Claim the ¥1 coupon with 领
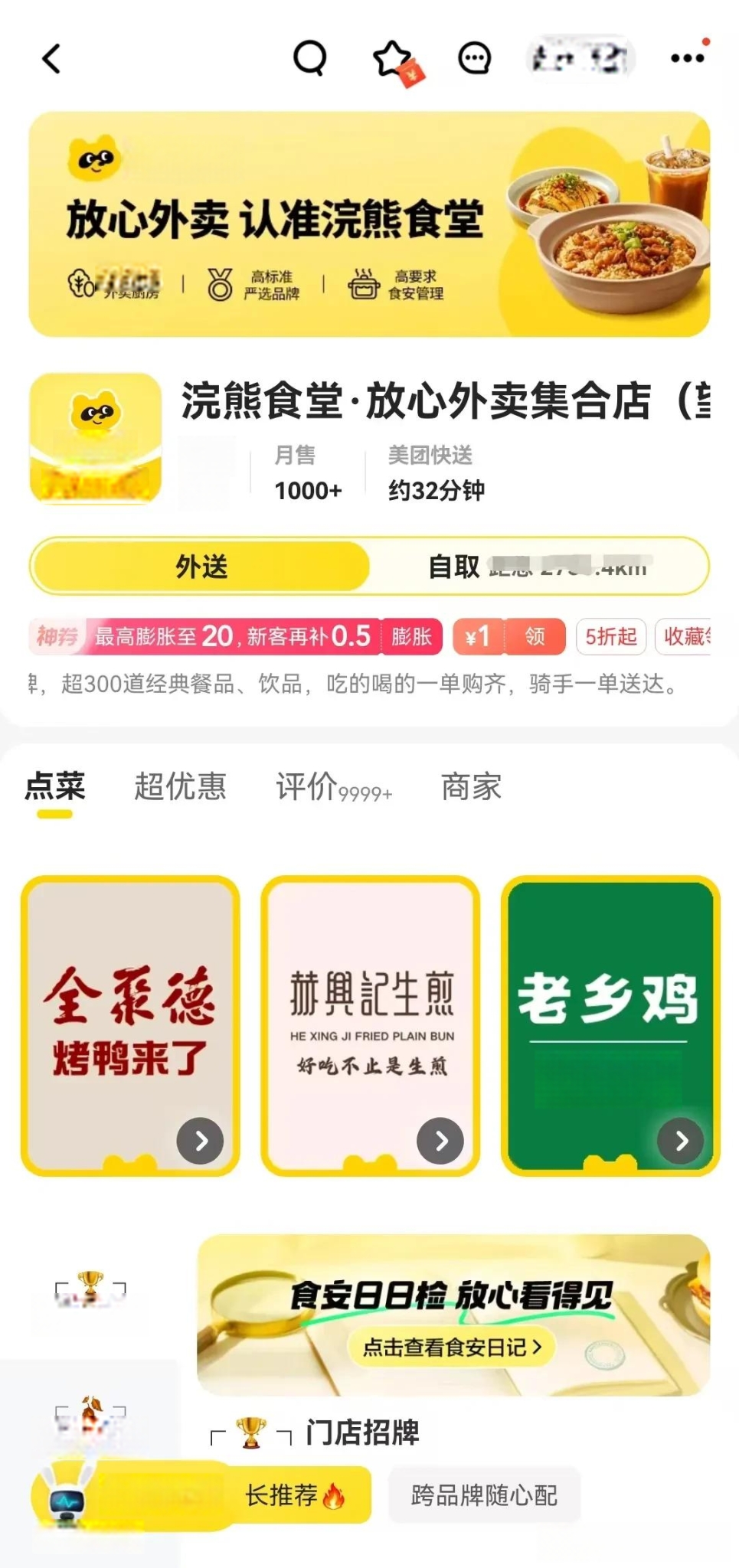Viewport: 739px width, 1568px height. coord(535,636)
